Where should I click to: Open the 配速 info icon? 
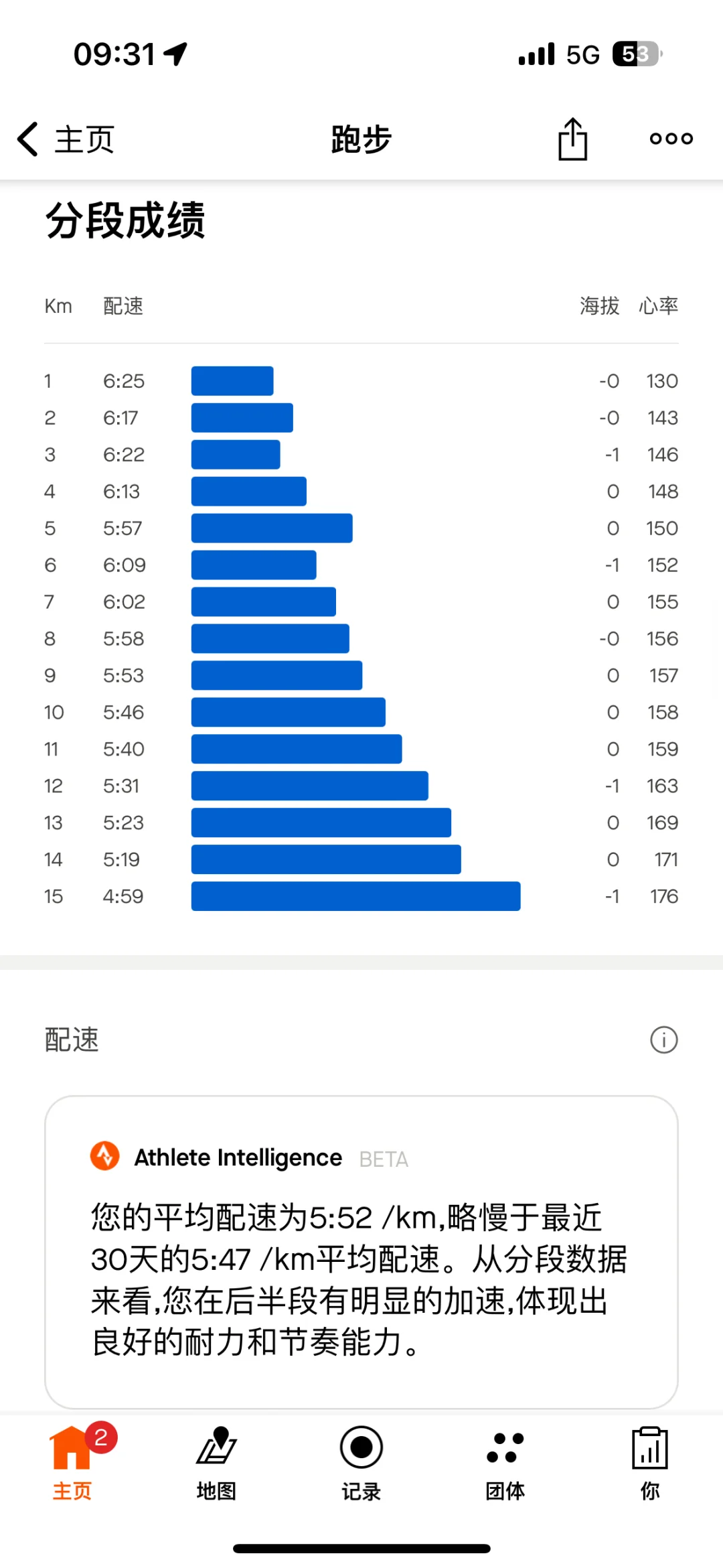pos(664,1040)
